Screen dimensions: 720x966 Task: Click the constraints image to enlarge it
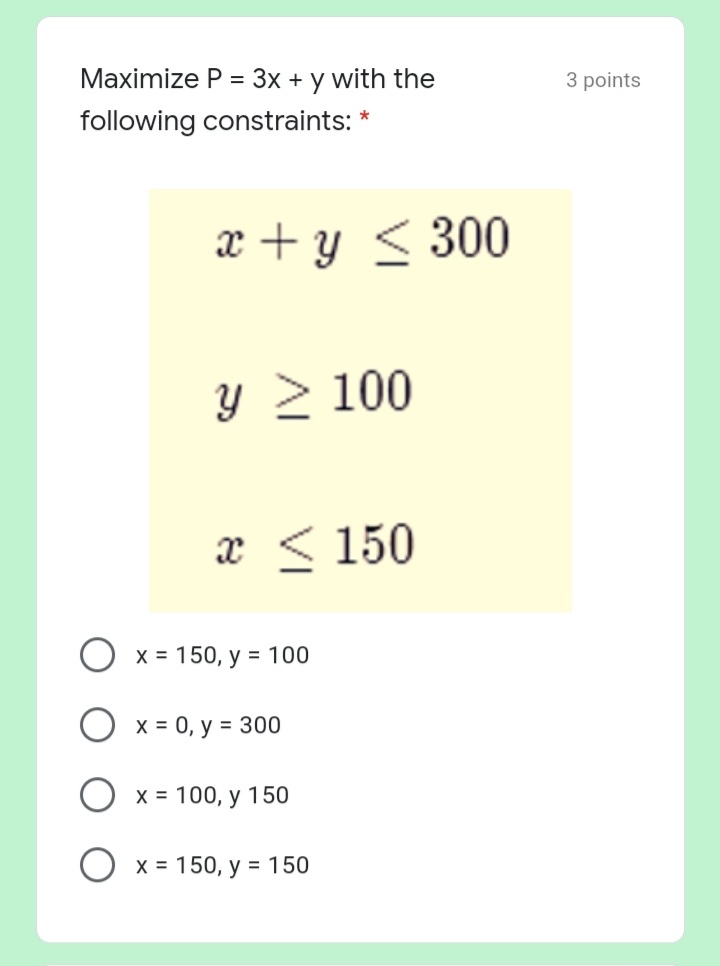pyautogui.click(x=360, y=400)
